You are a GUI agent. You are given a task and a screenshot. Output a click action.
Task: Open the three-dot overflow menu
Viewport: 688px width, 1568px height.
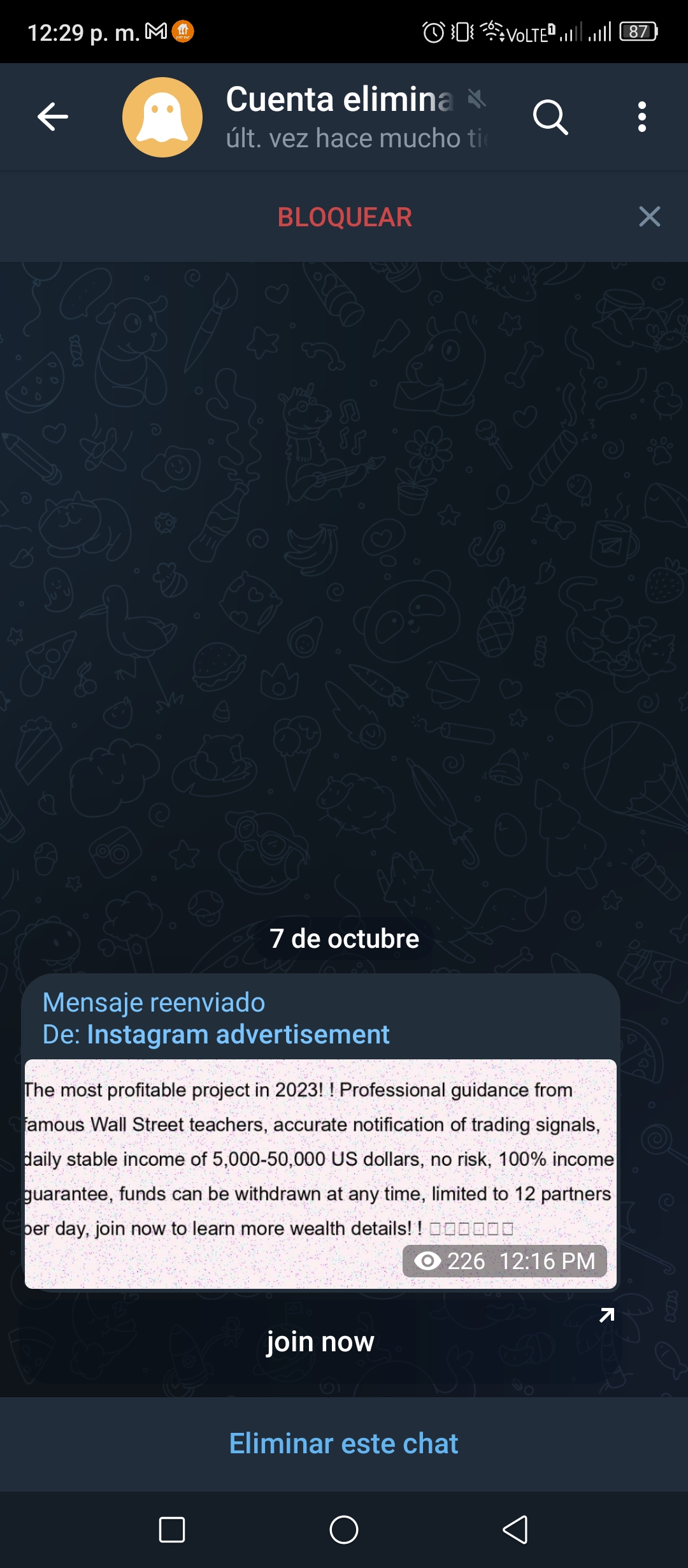point(642,117)
